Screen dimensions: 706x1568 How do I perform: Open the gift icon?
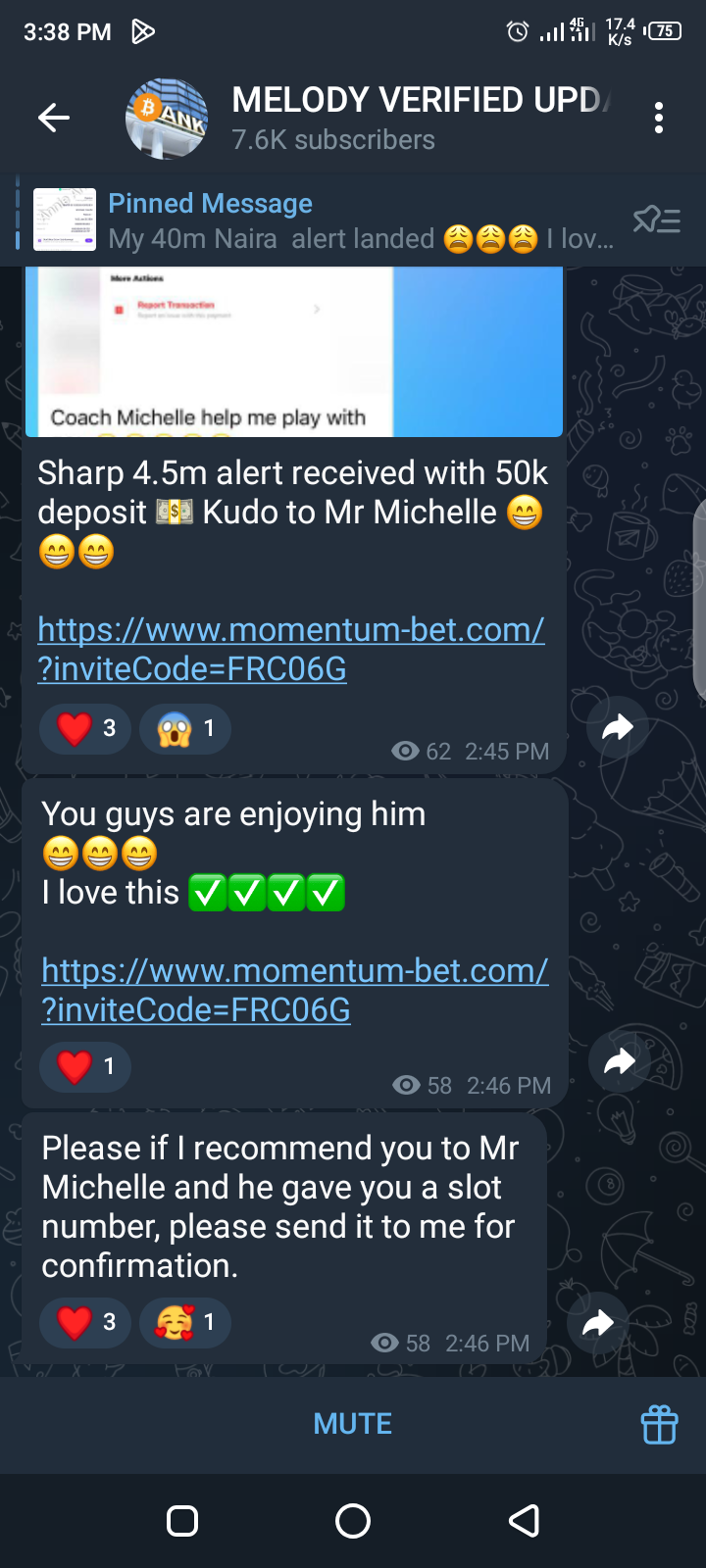point(659,1424)
